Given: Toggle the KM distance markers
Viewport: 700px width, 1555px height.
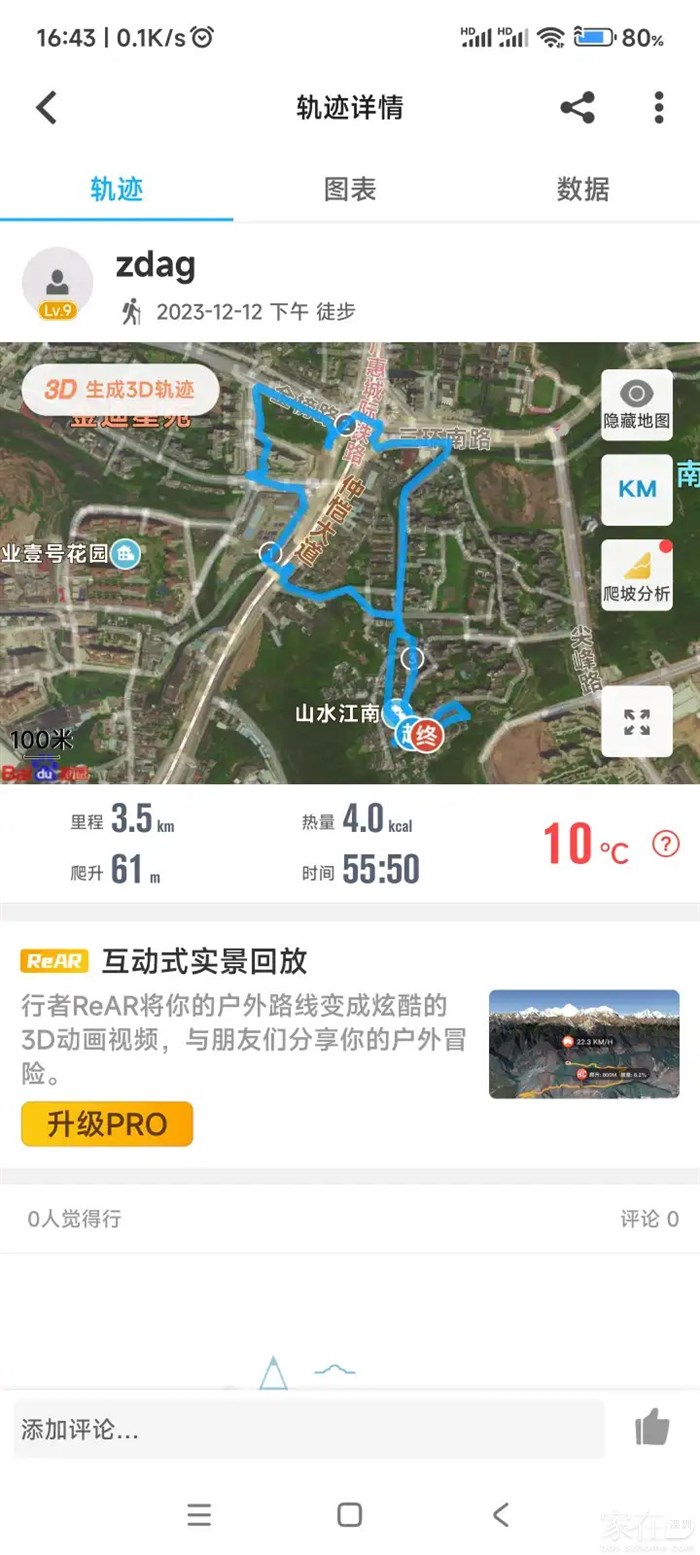Looking at the screenshot, I should (637, 489).
